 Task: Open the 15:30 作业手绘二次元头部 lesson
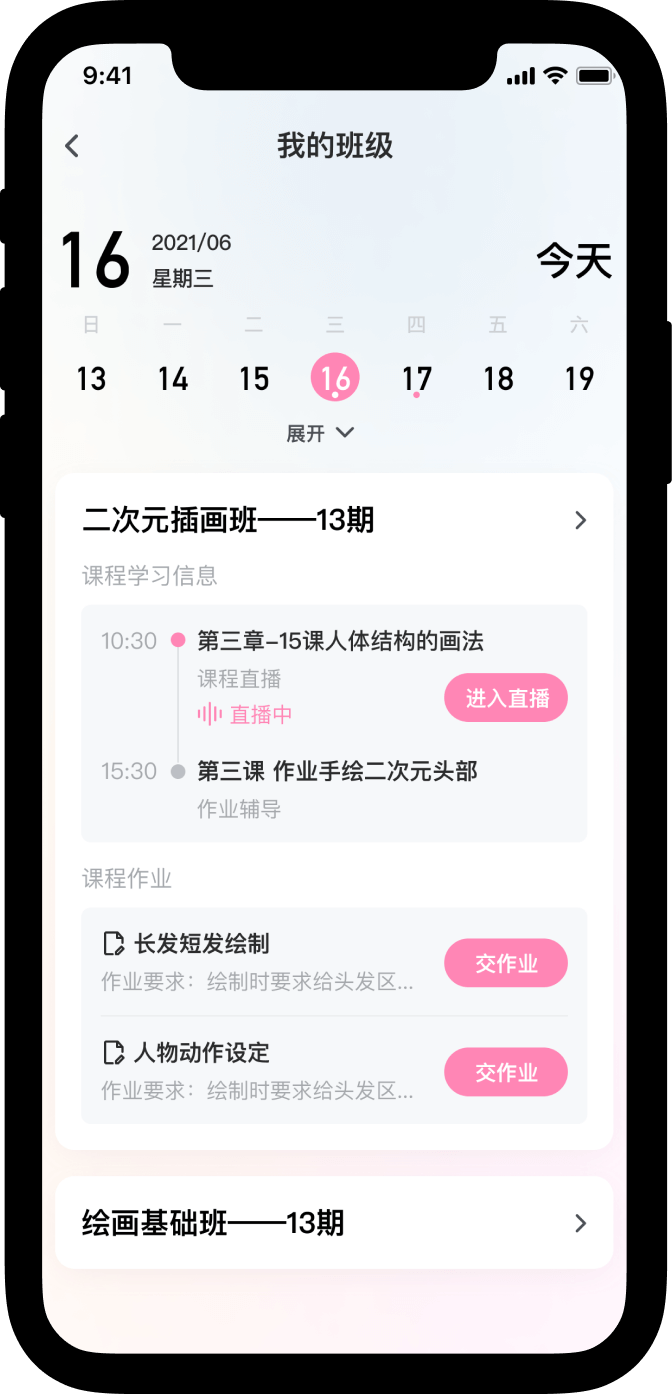coord(337,771)
